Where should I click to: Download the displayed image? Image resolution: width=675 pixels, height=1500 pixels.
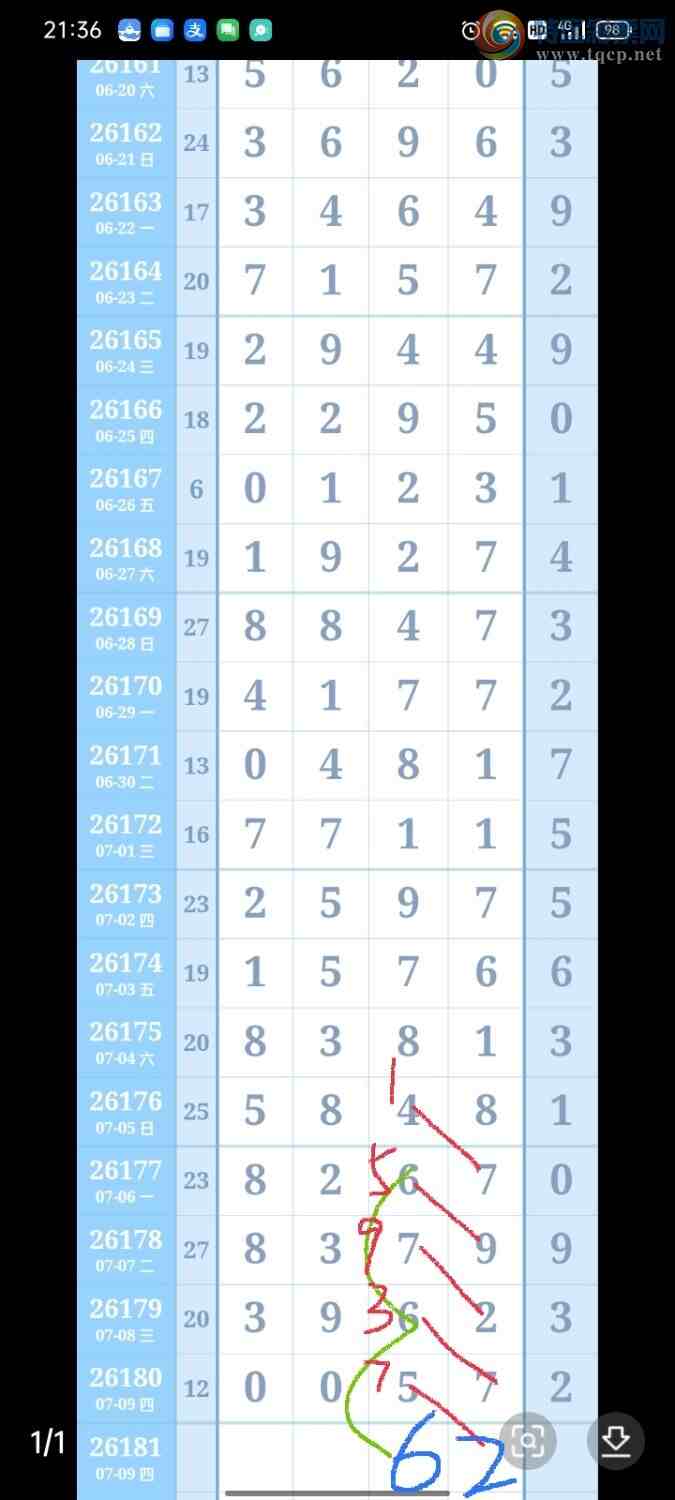615,1441
